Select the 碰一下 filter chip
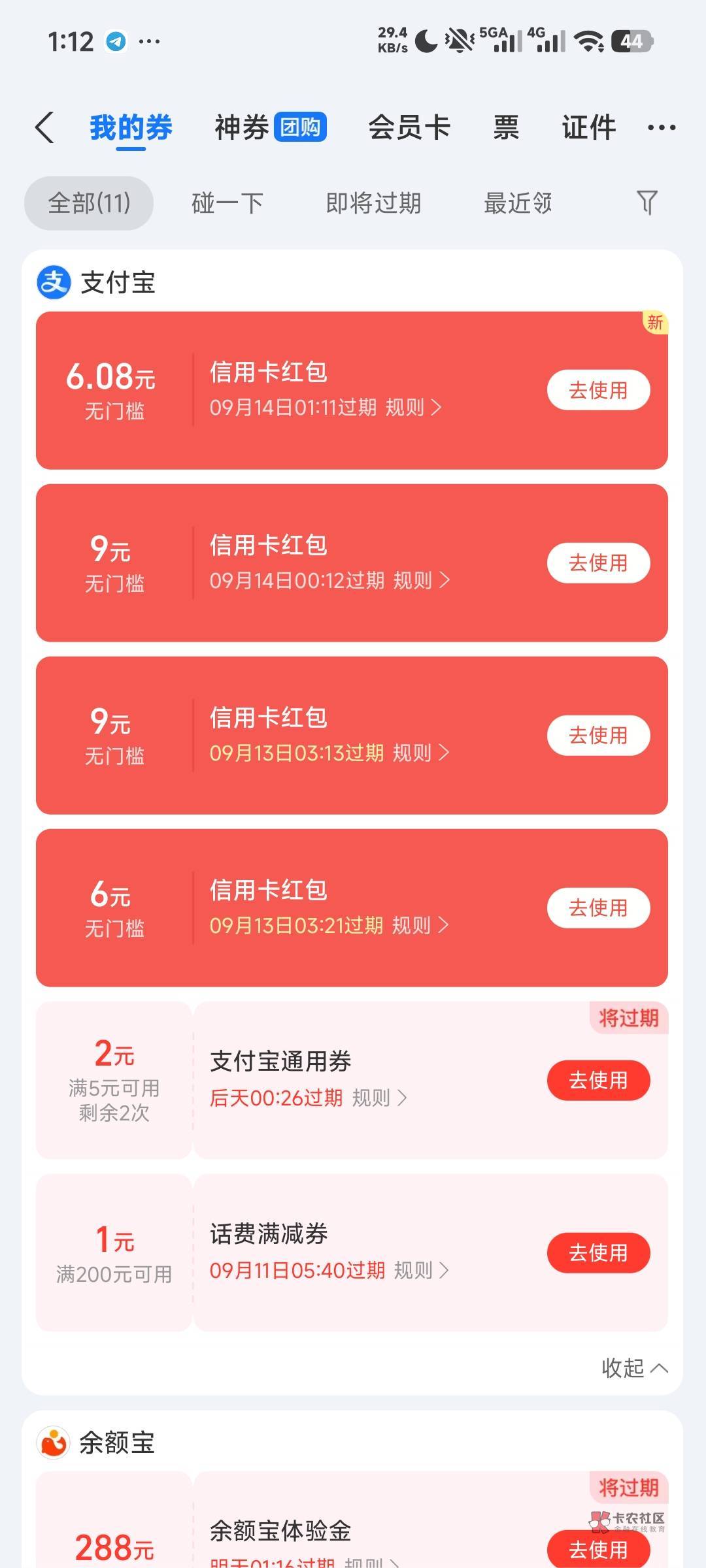 [227, 203]
